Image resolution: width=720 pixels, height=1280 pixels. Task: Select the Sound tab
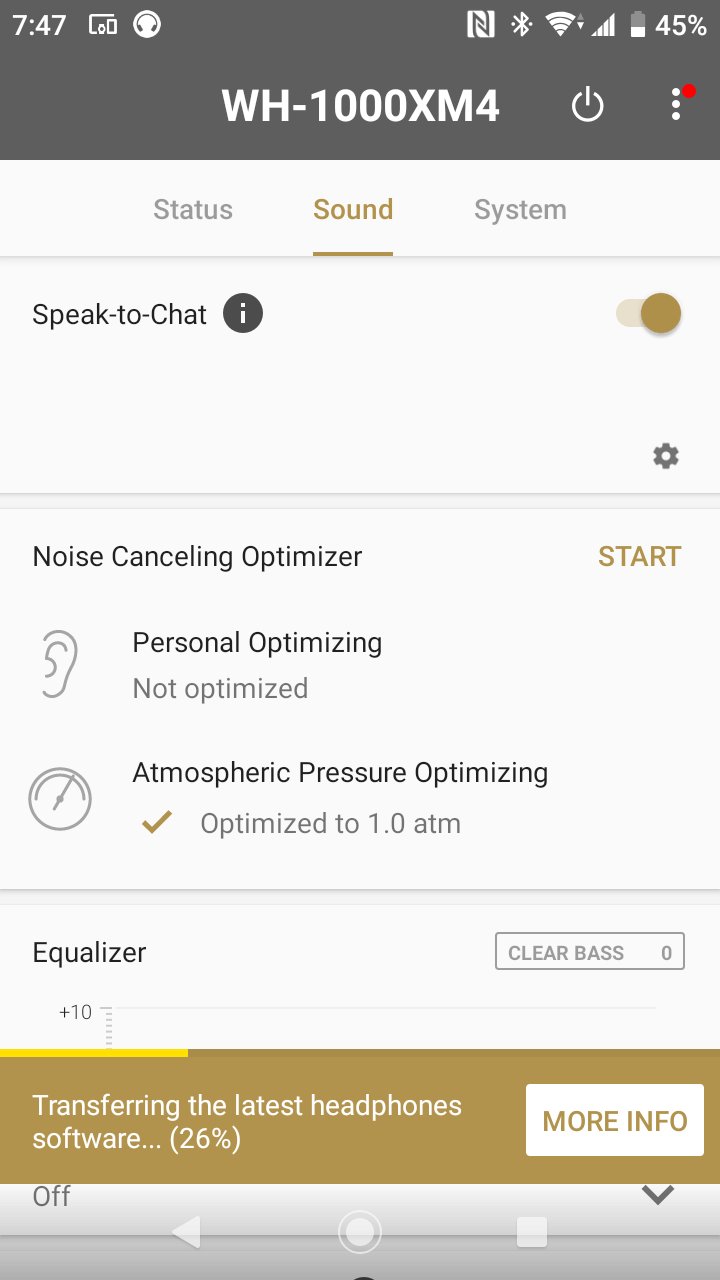click(x=353, y=210)
